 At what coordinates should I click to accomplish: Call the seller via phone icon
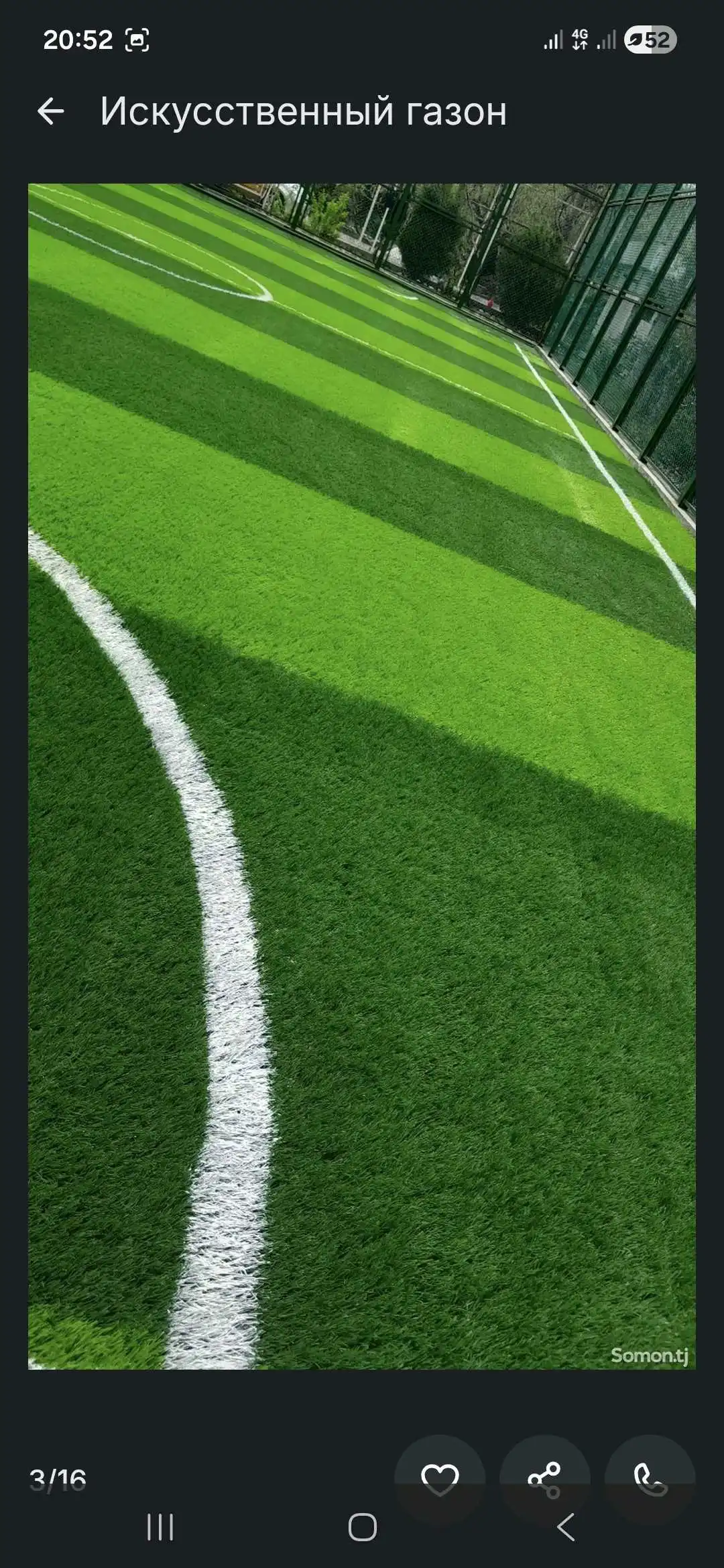point(650,1479)
